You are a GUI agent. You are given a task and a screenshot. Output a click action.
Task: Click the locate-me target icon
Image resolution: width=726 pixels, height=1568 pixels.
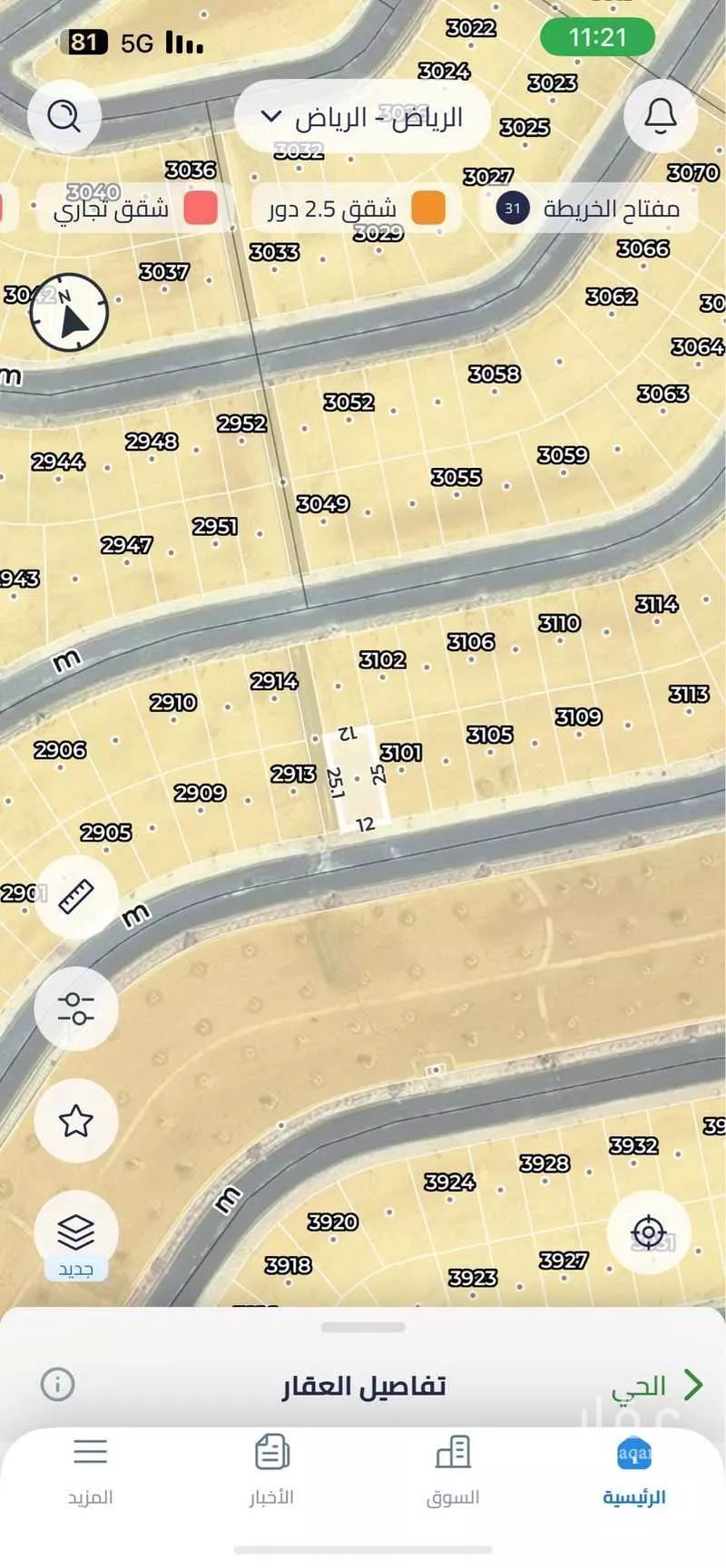(650, 1231)
